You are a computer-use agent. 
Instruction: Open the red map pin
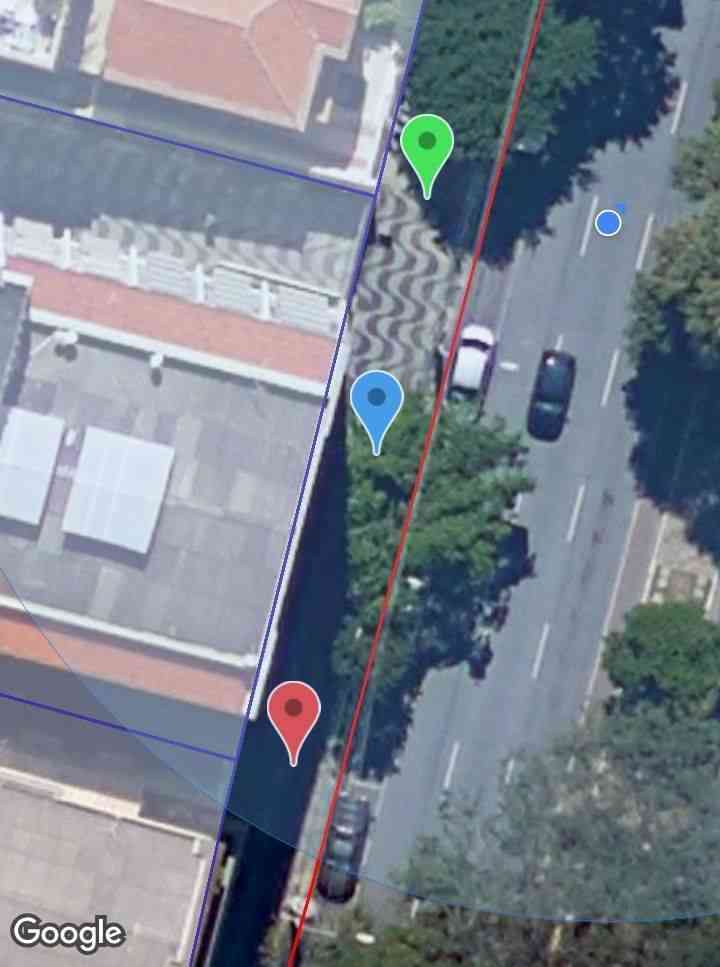[x=294, y=711]
